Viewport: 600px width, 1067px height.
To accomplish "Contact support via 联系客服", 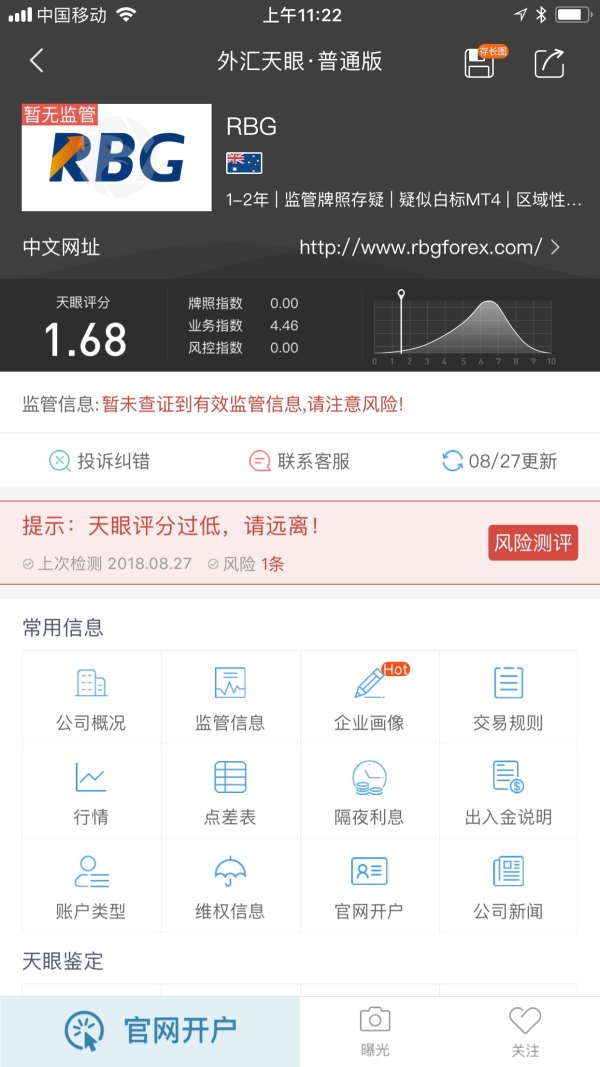I will click(299, 461).
